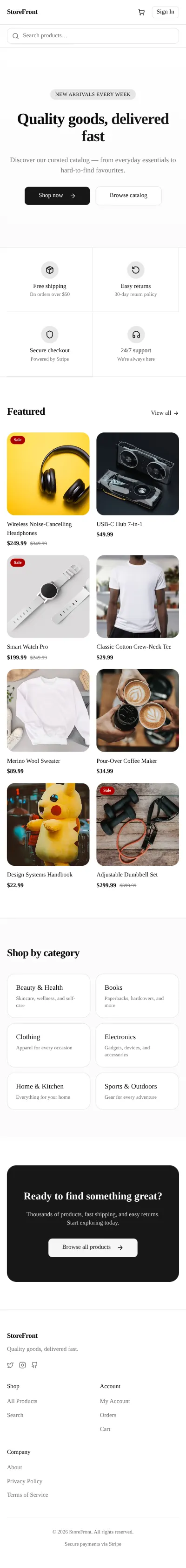The width and height of the screenshot is (186, 1568).
Task: Open the Classic Cotton Crew-Neck Tee
Action: click(137, 608)
